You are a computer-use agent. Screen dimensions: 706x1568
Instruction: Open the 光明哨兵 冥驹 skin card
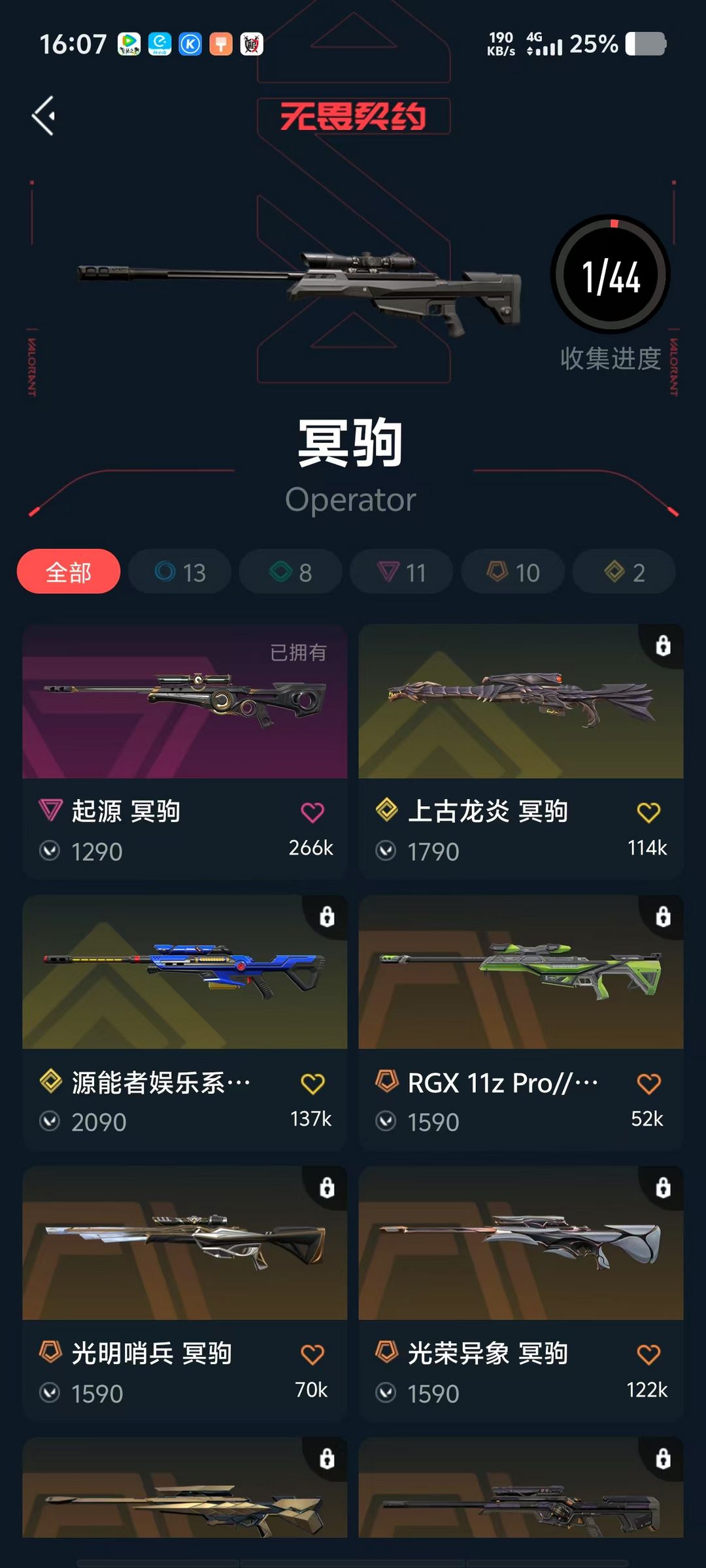pyautogui.click(x=185, y=1294)
